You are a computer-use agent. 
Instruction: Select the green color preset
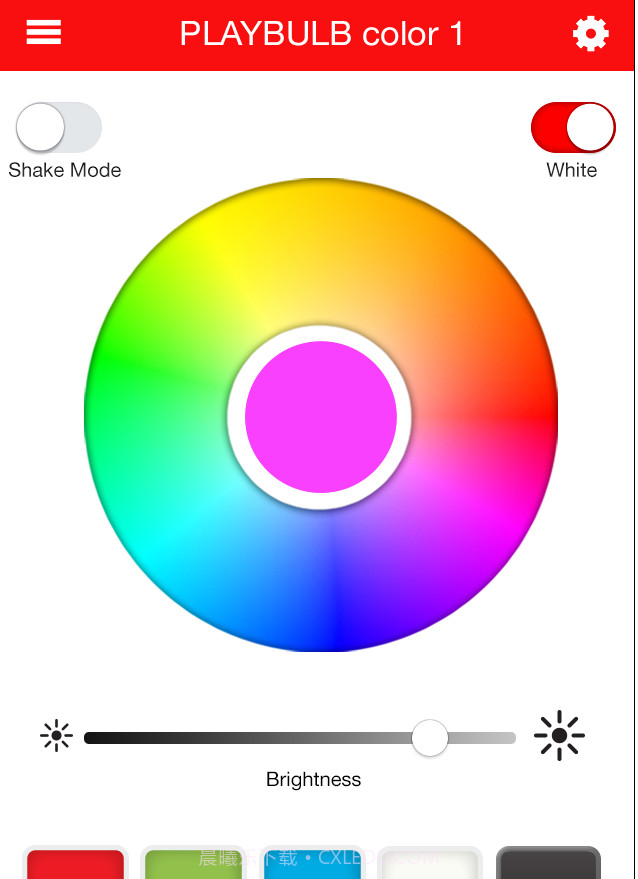(x=193, y=864)
